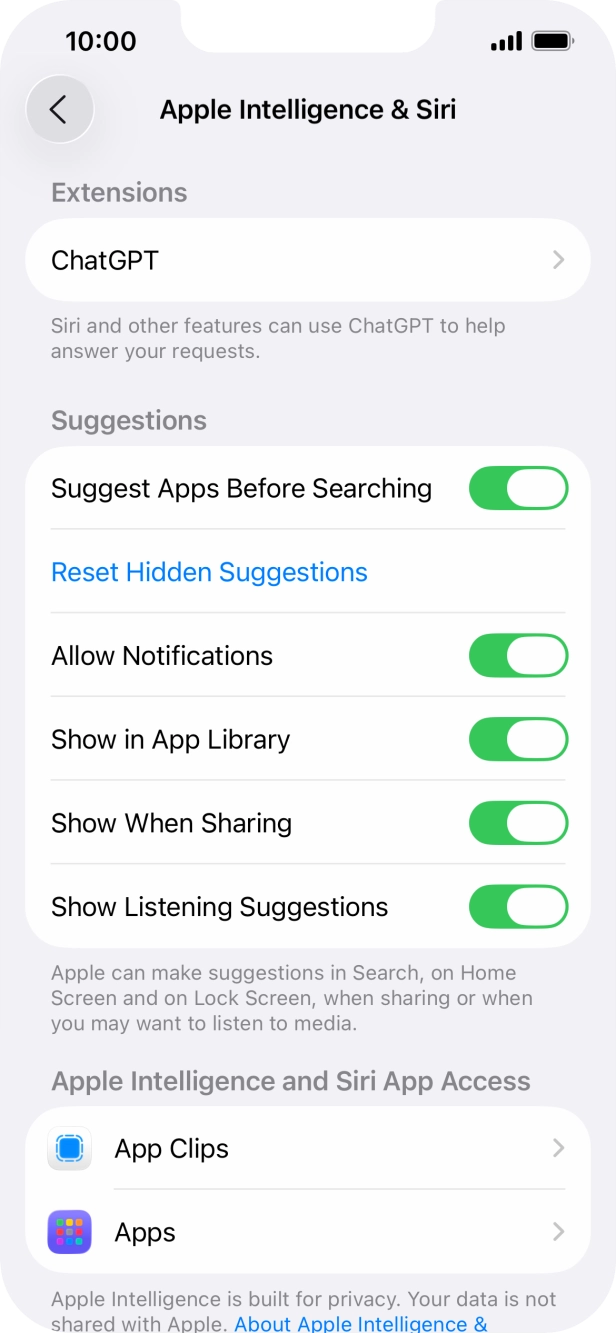Viewport: 616px width, 1333px height.
Task: Turn off Suggest Apps Before Searching
Action: pyautogui.click(x=517, y=488)
